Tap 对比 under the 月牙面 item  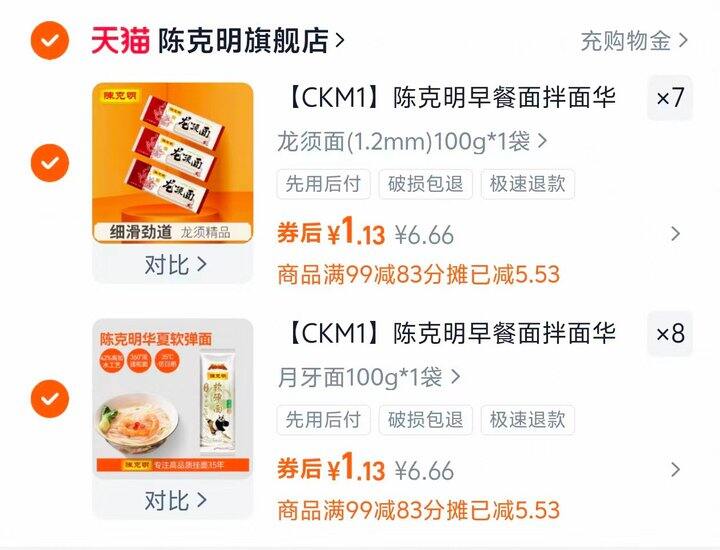click(175, 500)
